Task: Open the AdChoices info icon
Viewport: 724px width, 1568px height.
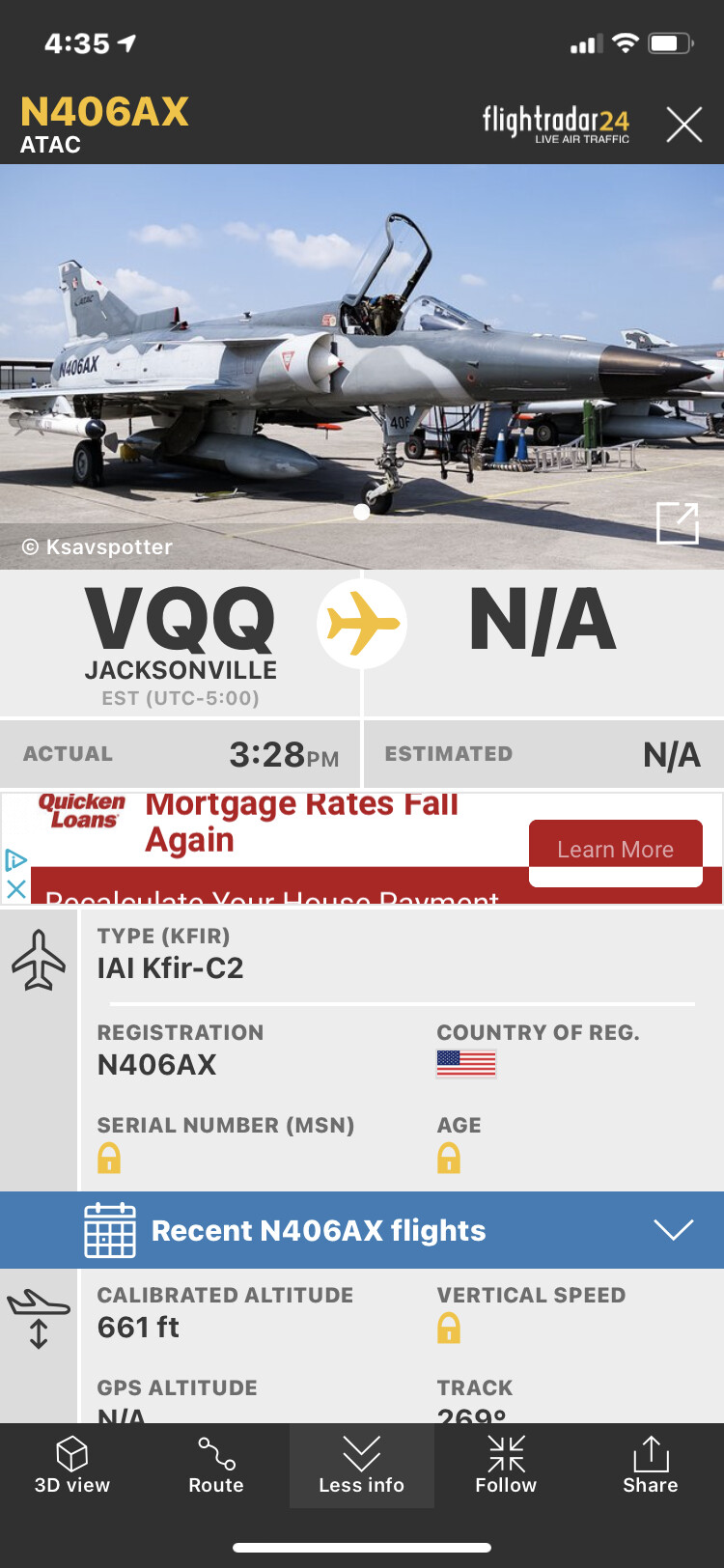Action: (x=16, y=859)
